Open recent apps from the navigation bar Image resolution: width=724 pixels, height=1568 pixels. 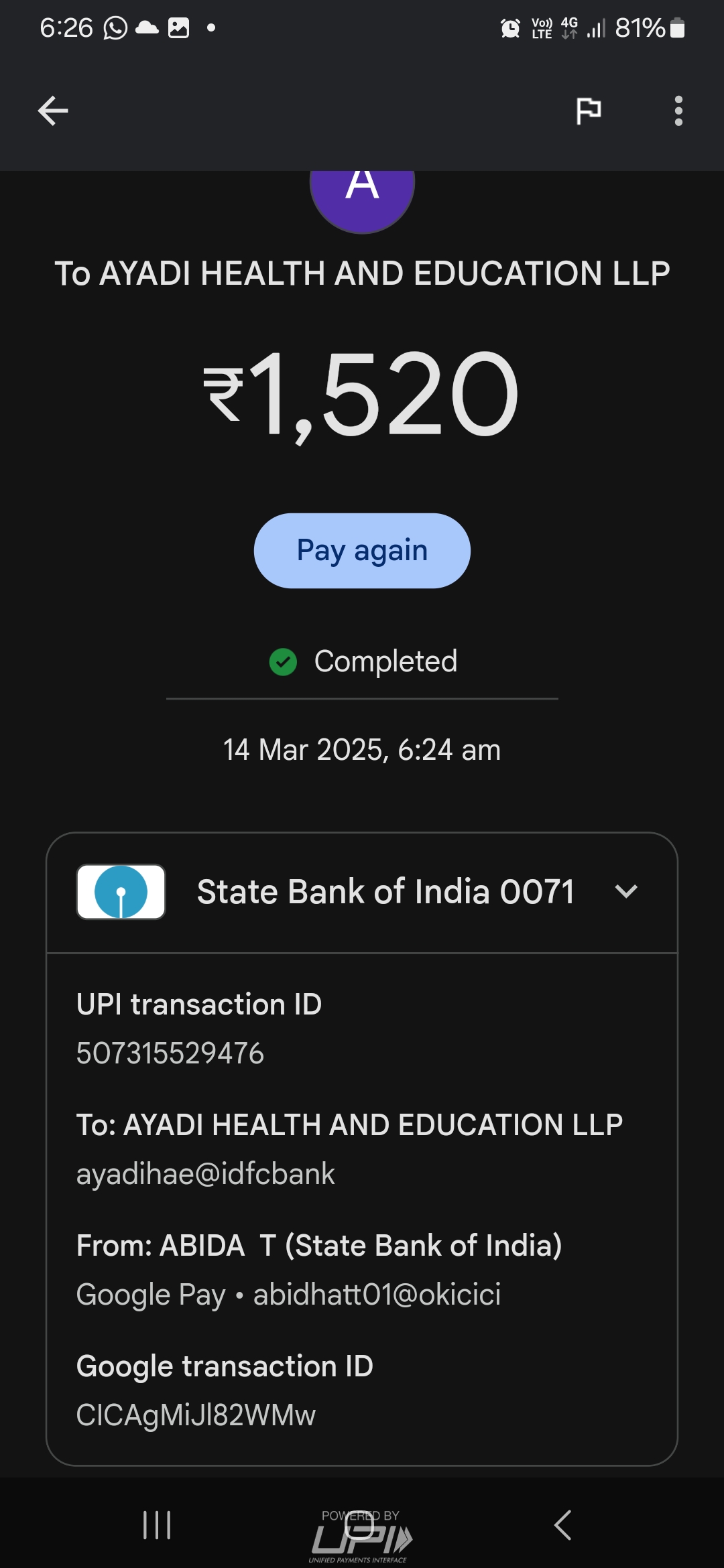pos(157,1525)
